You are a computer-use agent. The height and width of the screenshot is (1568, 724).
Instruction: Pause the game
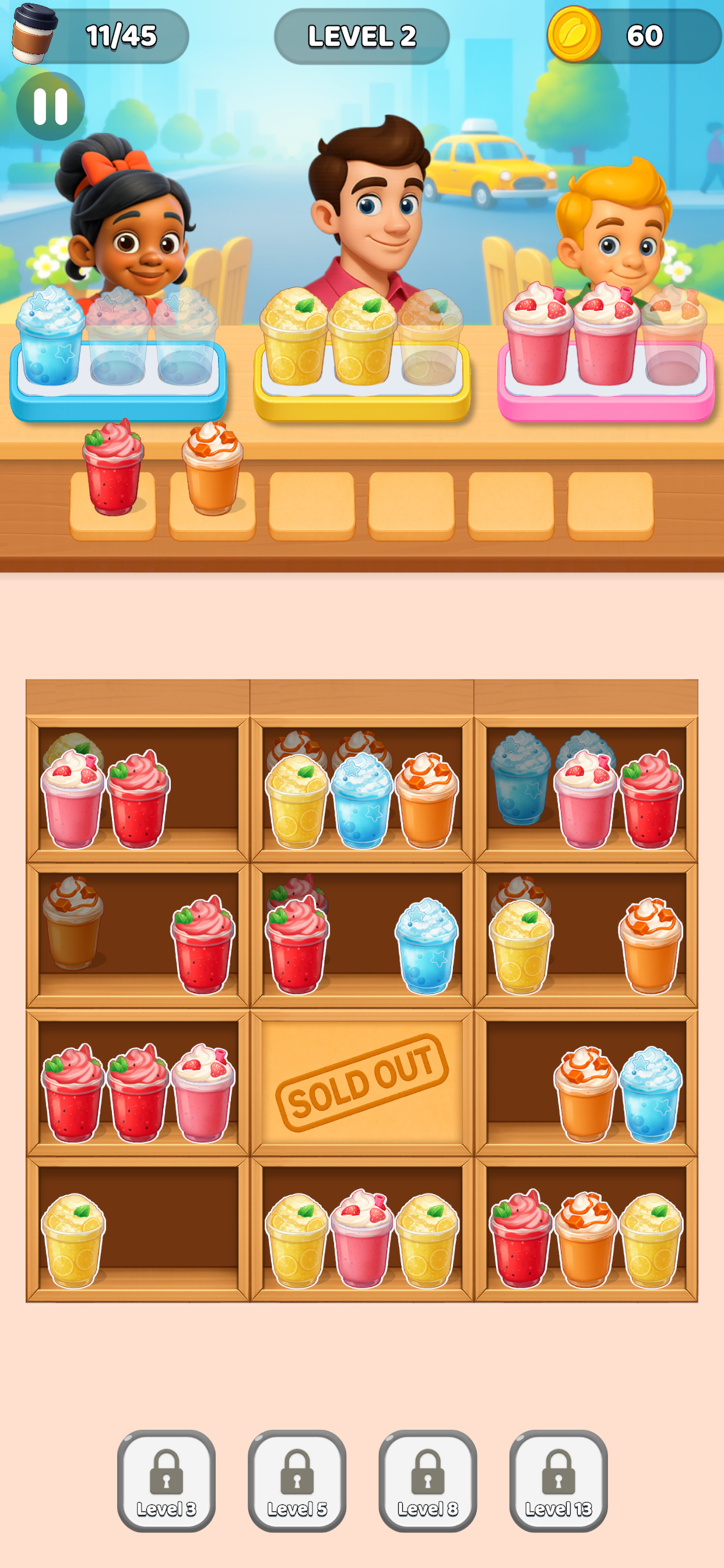[50, 107]
